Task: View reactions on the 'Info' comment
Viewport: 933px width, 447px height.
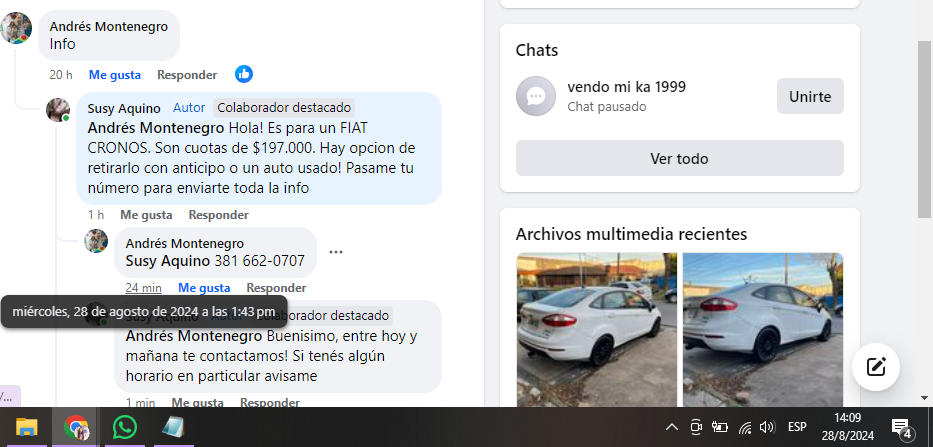Action: [244, 74]
